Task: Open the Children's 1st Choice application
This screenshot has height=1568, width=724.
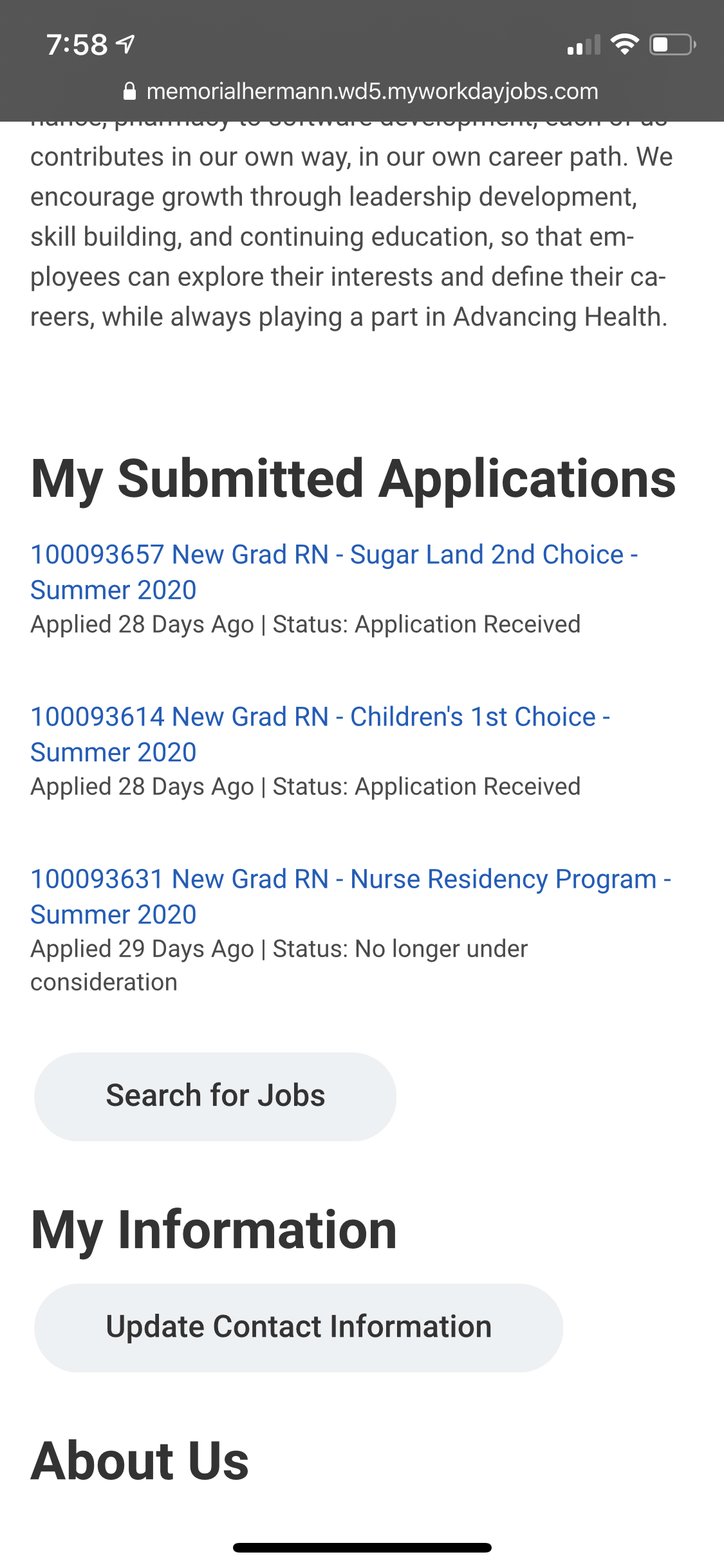Action: 320,734
